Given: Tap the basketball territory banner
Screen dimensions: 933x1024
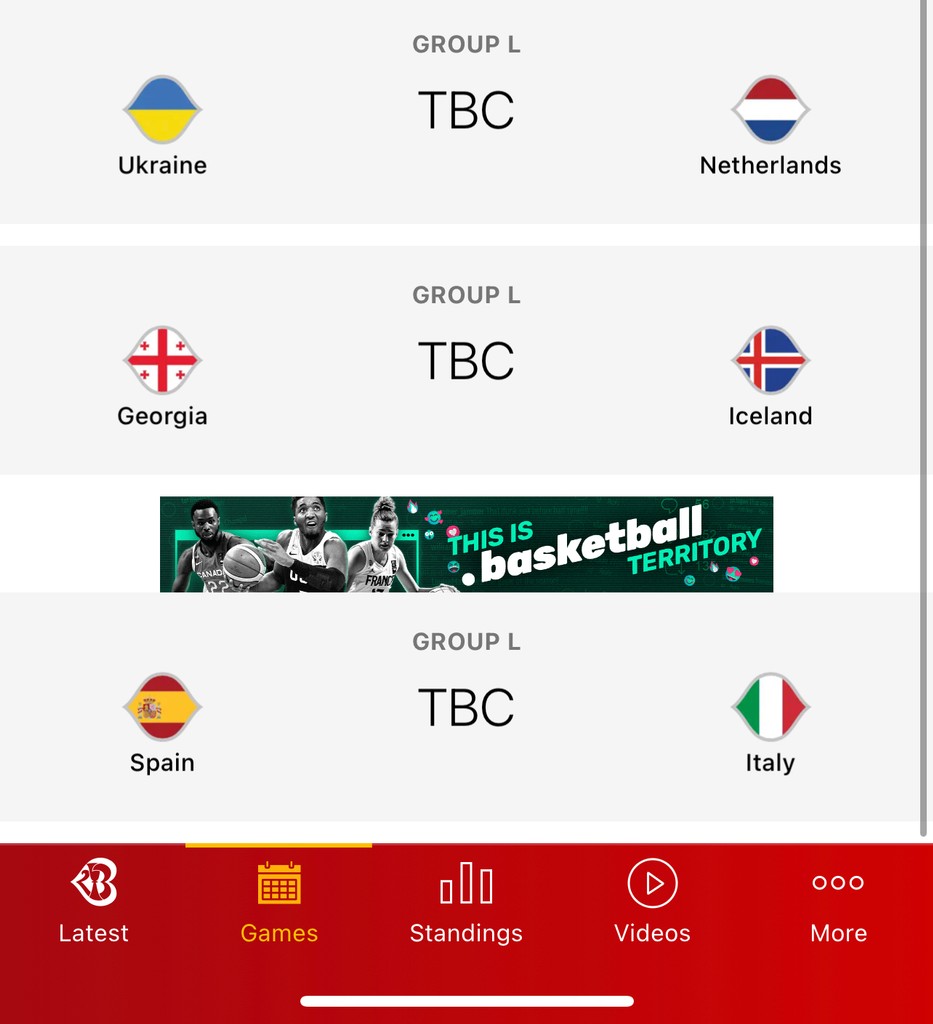Looking at the screenshot, I should coord(466,544).
